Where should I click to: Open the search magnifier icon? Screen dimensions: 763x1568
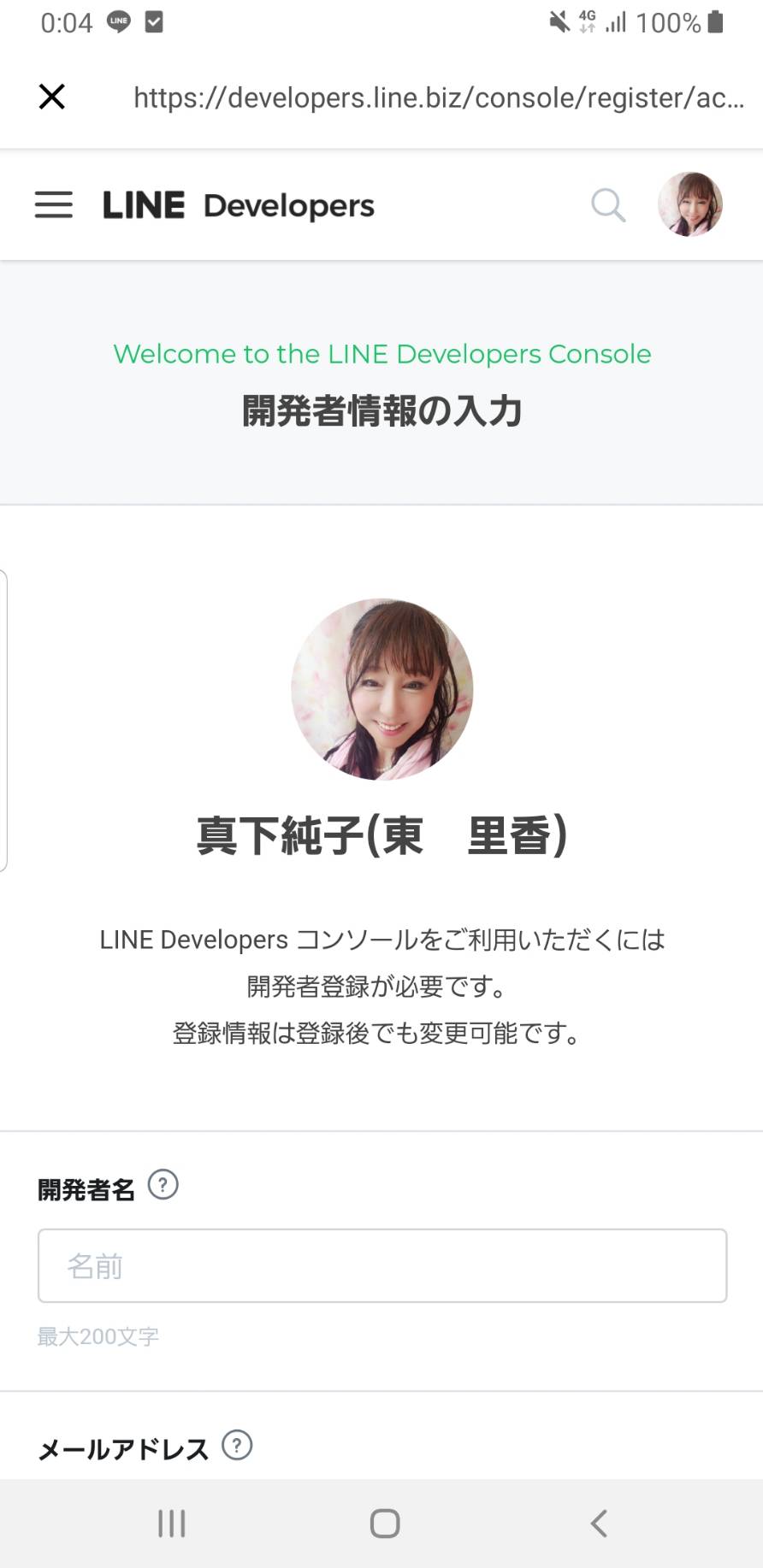pos(608,205)
